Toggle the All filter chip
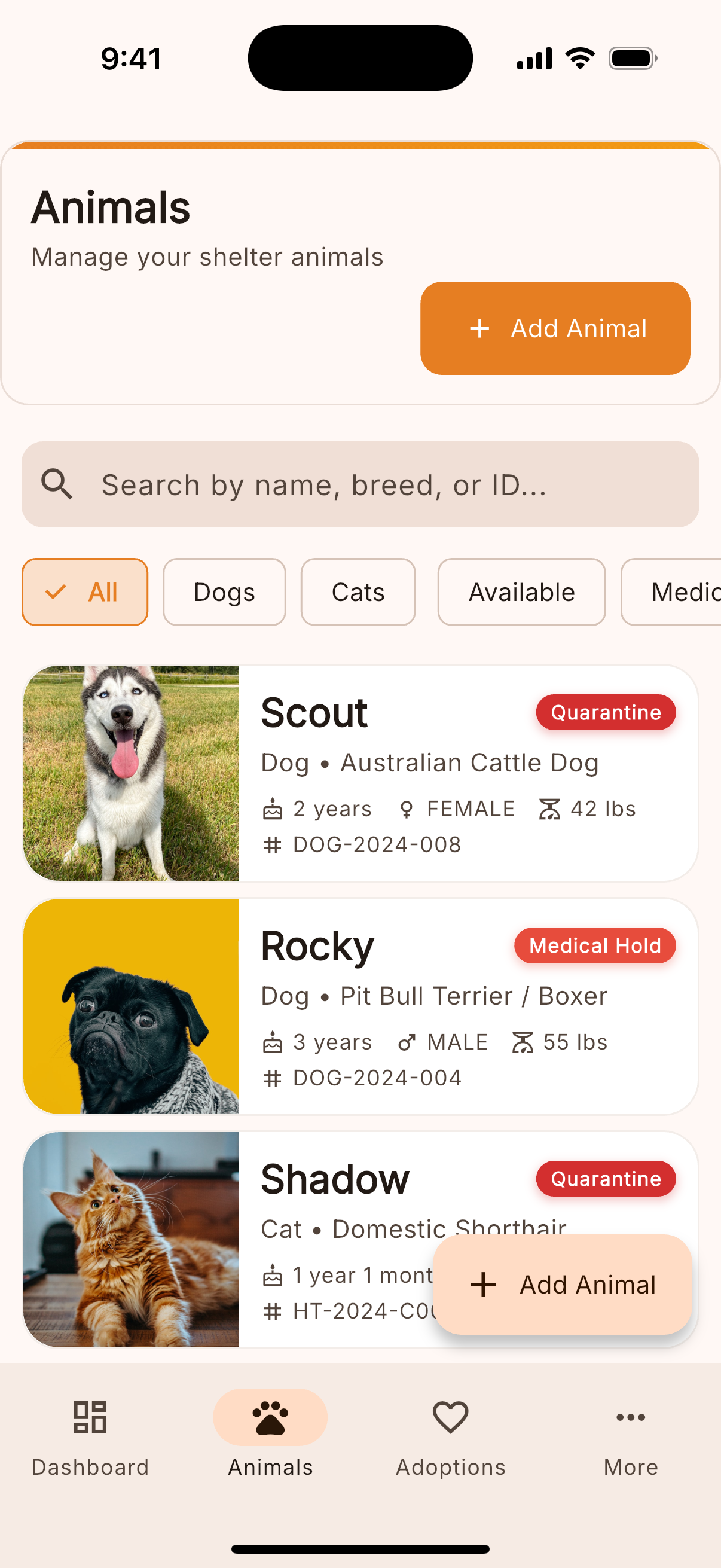 point(84,591)
